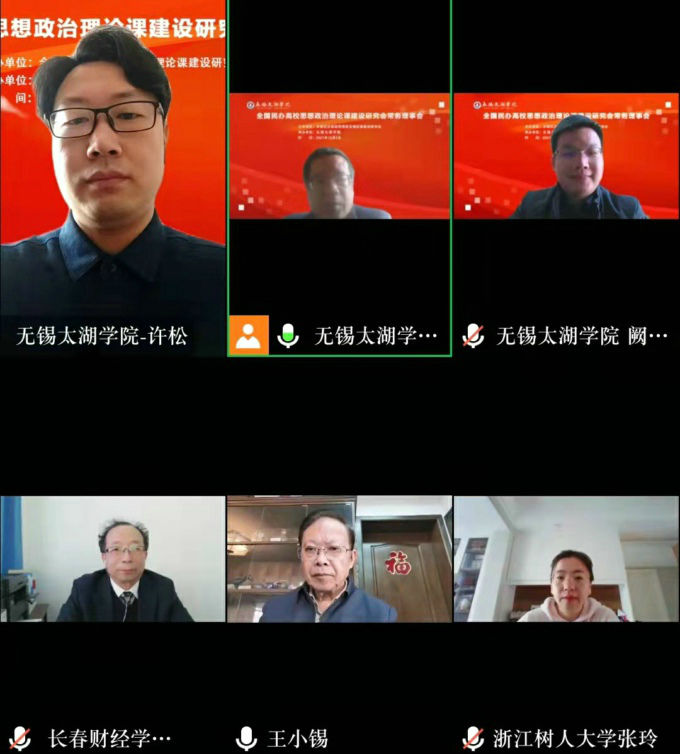Image resolution: width=680 pixels, height=754 pixels.
Task: Open the highlighted active speaker's video tile
Action: pos(339,157)
